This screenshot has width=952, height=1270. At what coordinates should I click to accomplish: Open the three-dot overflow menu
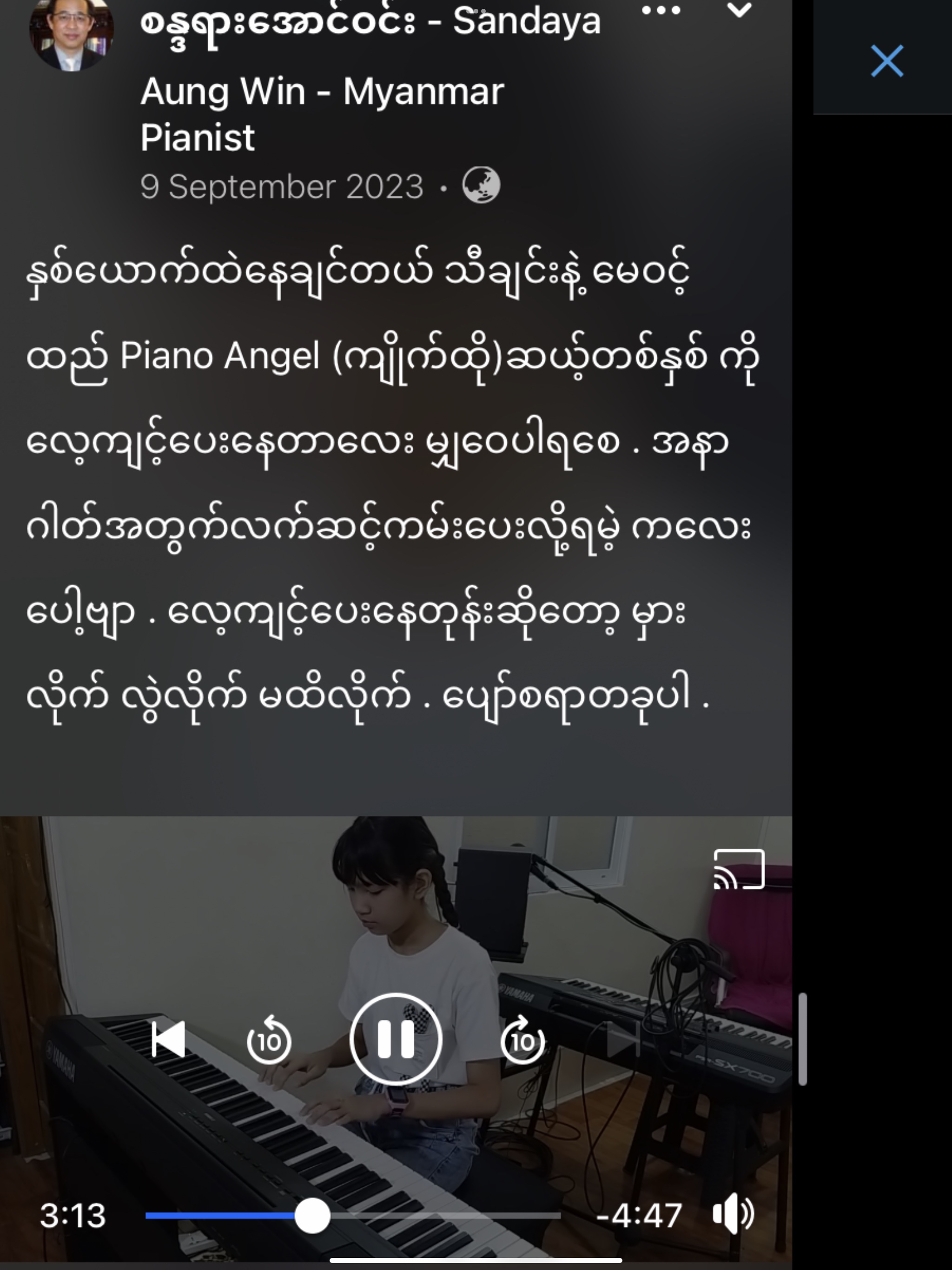coord(661,11)
